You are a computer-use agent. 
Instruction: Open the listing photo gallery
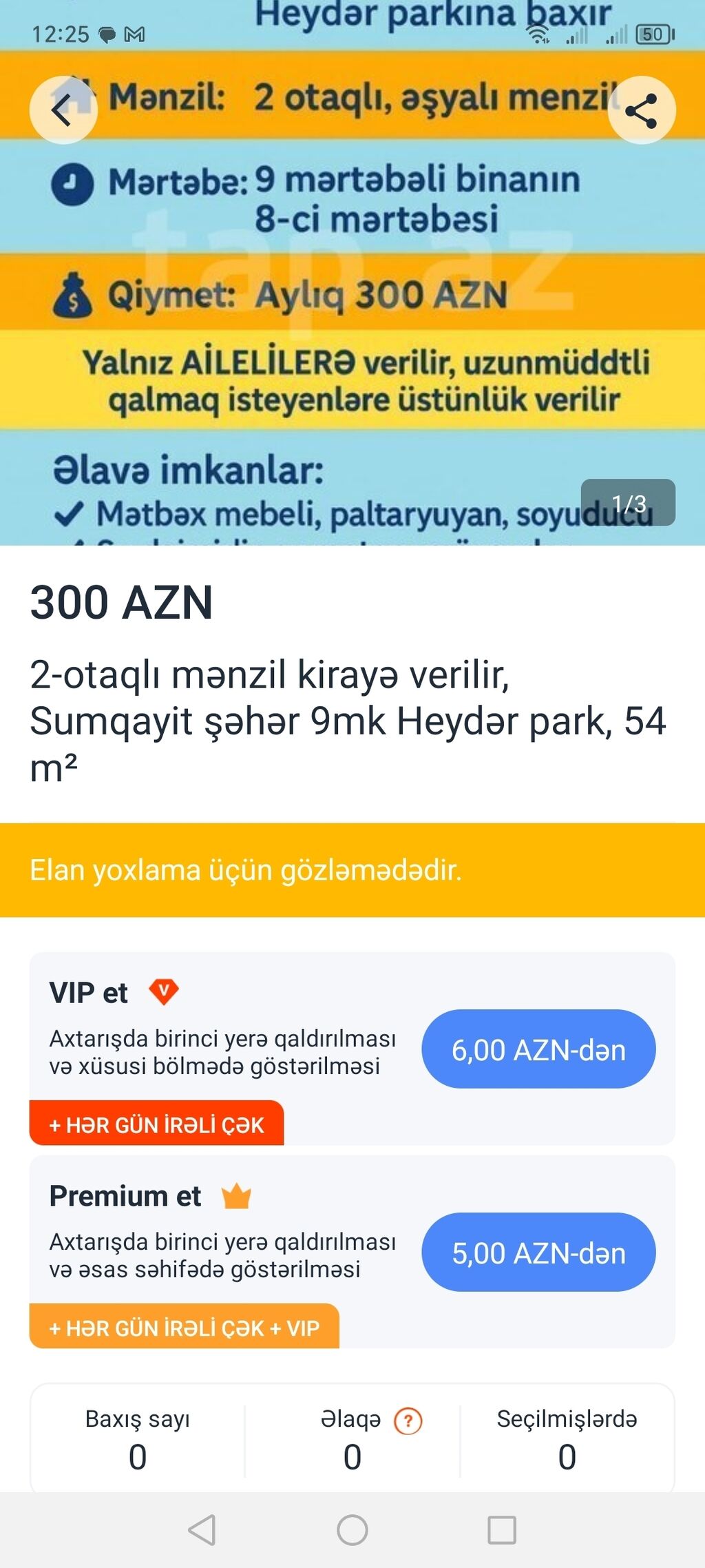click(x=352, y=273)
